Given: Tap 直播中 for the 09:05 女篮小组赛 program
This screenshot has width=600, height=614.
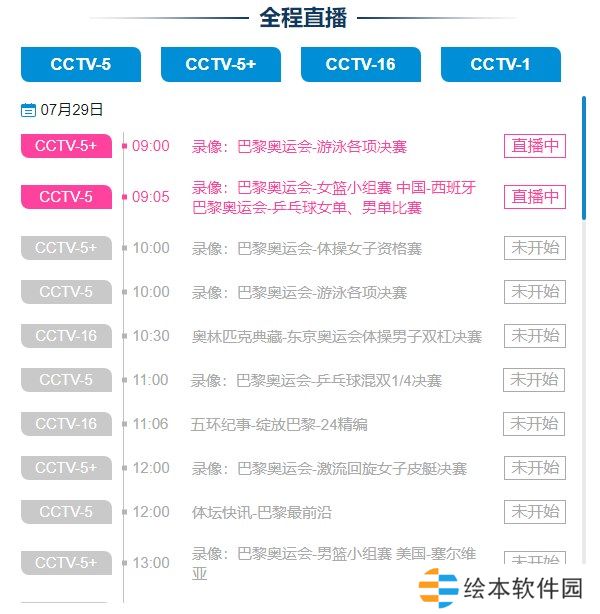Looking at the screenshot, I should (x=534, y=197).
